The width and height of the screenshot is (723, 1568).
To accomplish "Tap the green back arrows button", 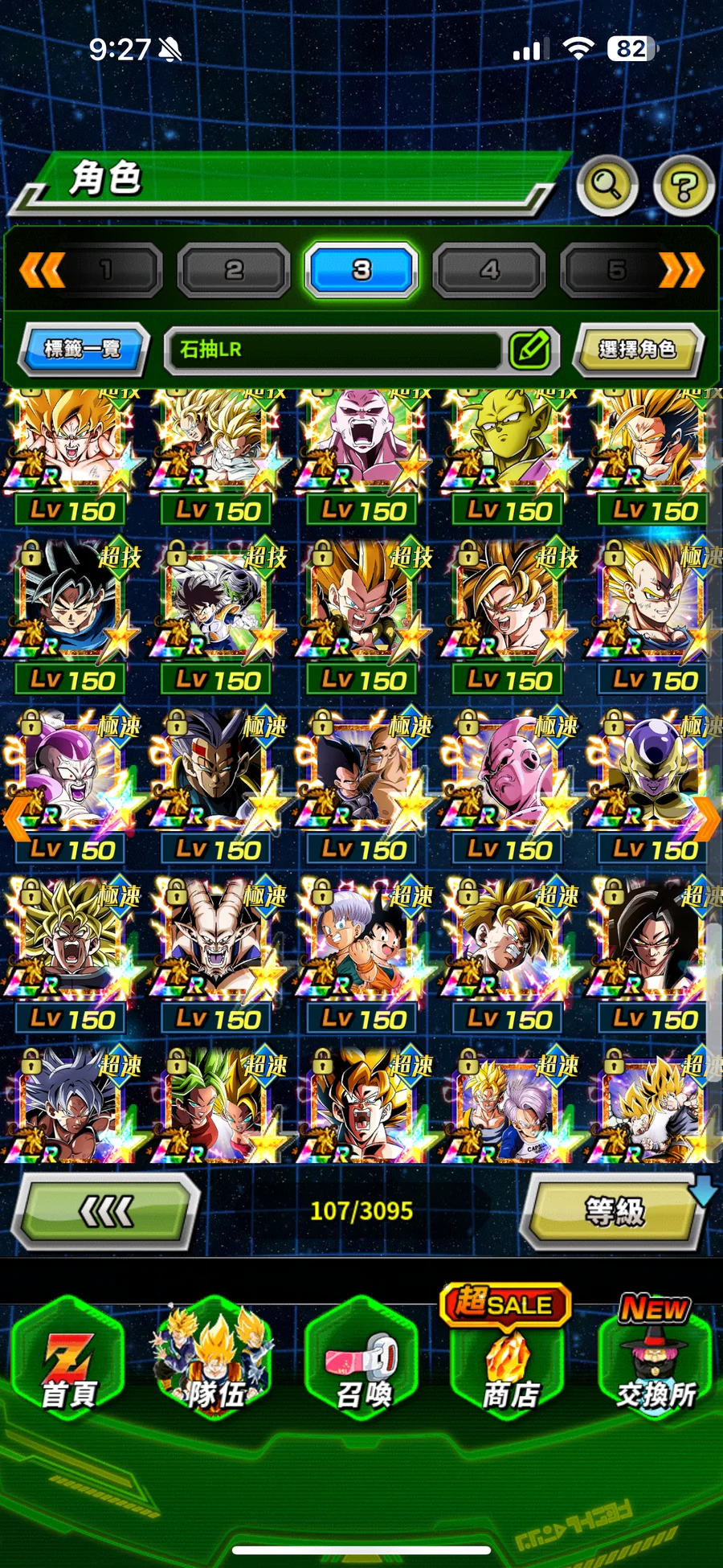I will (105, 1210).
